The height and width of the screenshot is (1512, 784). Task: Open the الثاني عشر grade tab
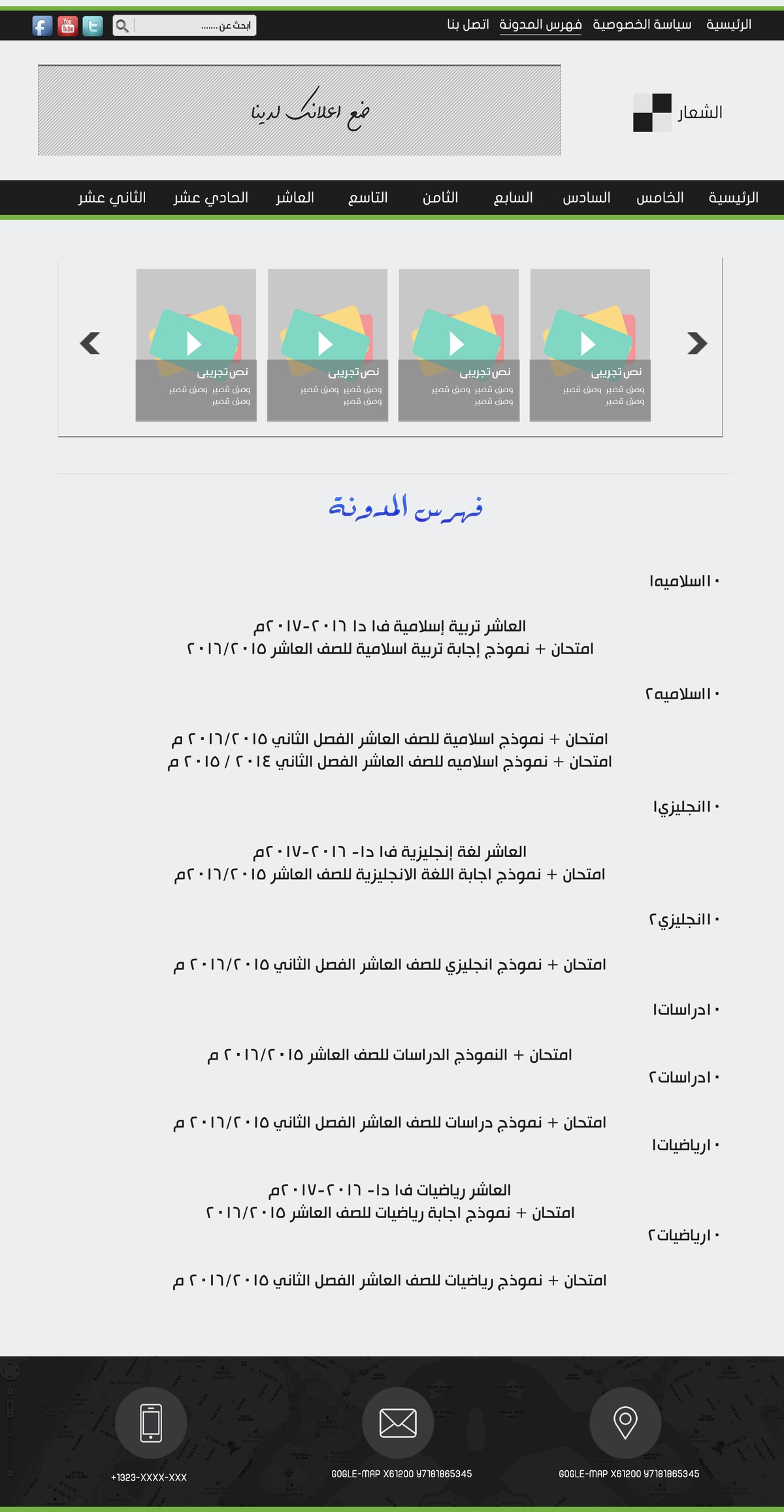pyautogui.click(x=112, y=197)
